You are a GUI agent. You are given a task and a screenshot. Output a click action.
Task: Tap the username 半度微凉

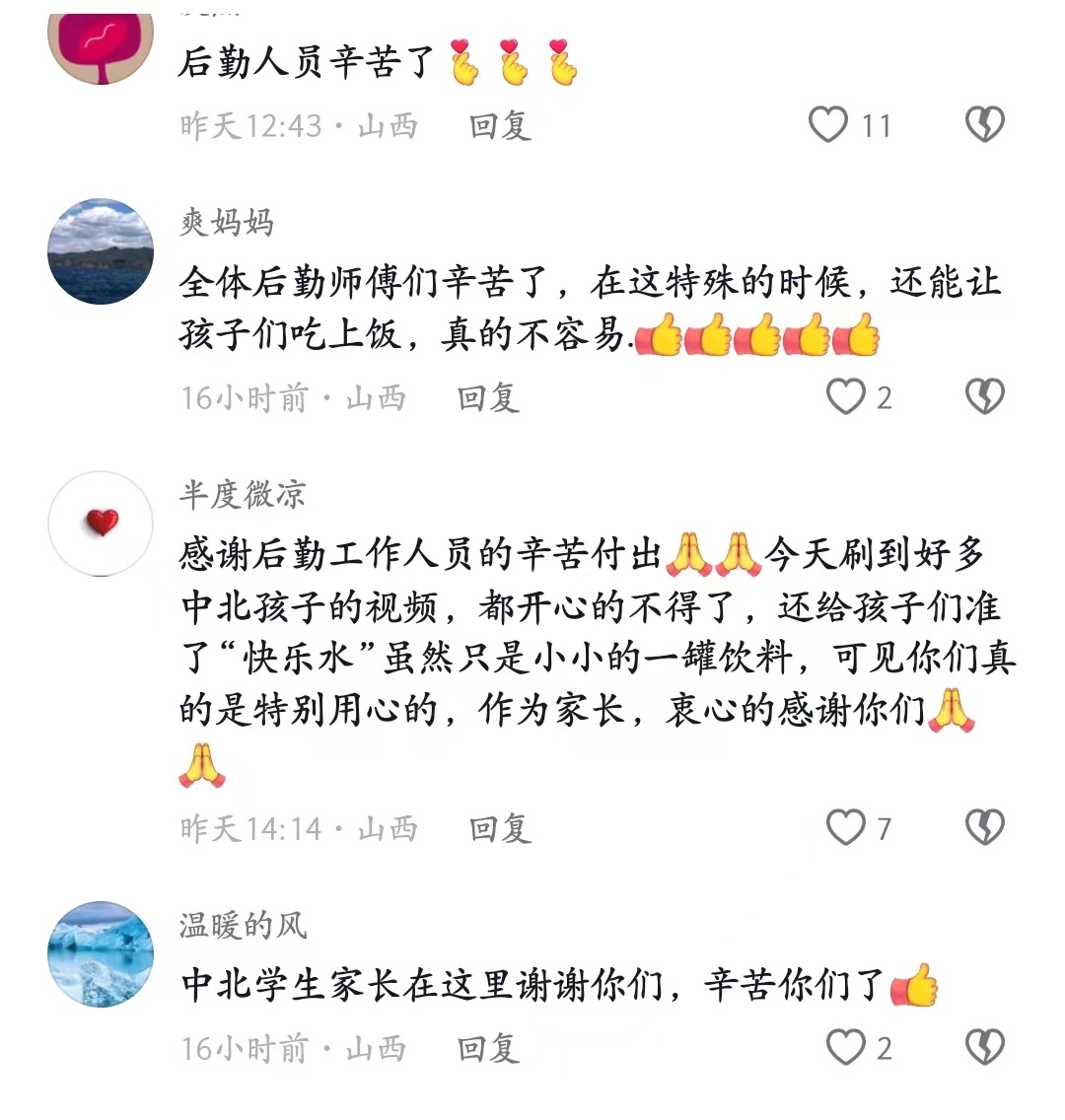pyautogui.click(x=243, y=494)
